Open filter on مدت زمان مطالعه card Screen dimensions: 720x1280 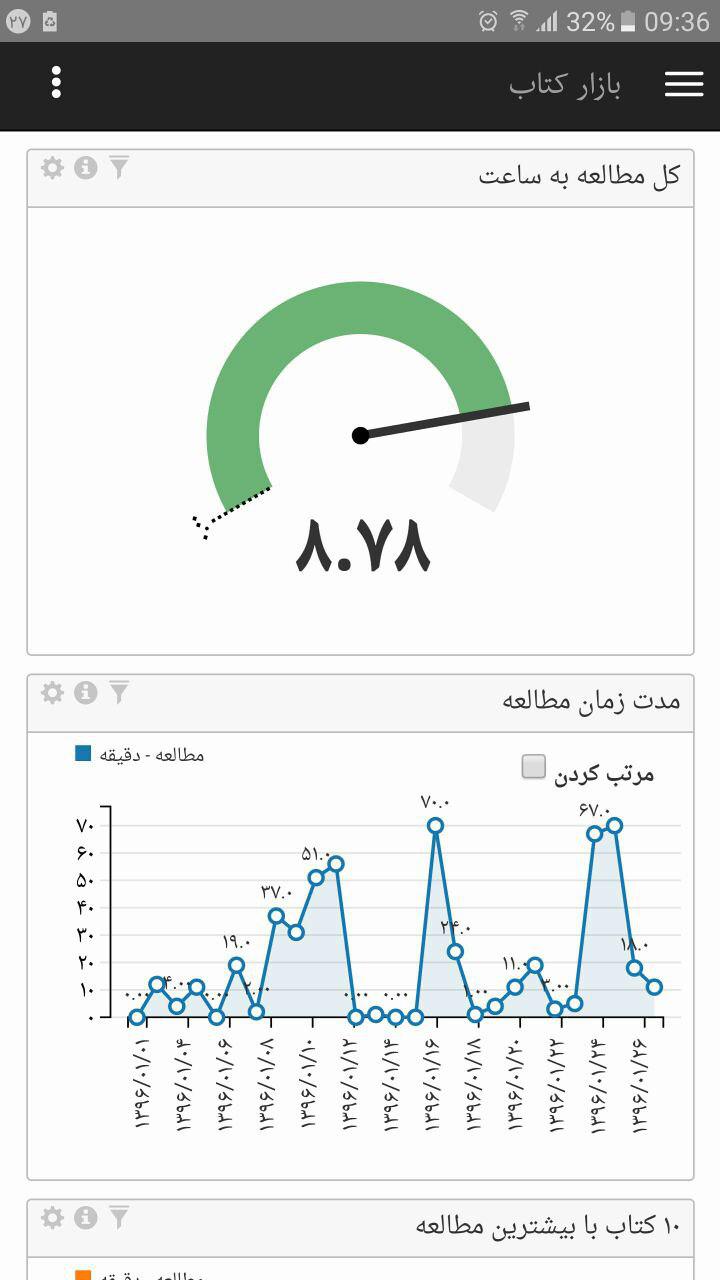tap(119, 692)
